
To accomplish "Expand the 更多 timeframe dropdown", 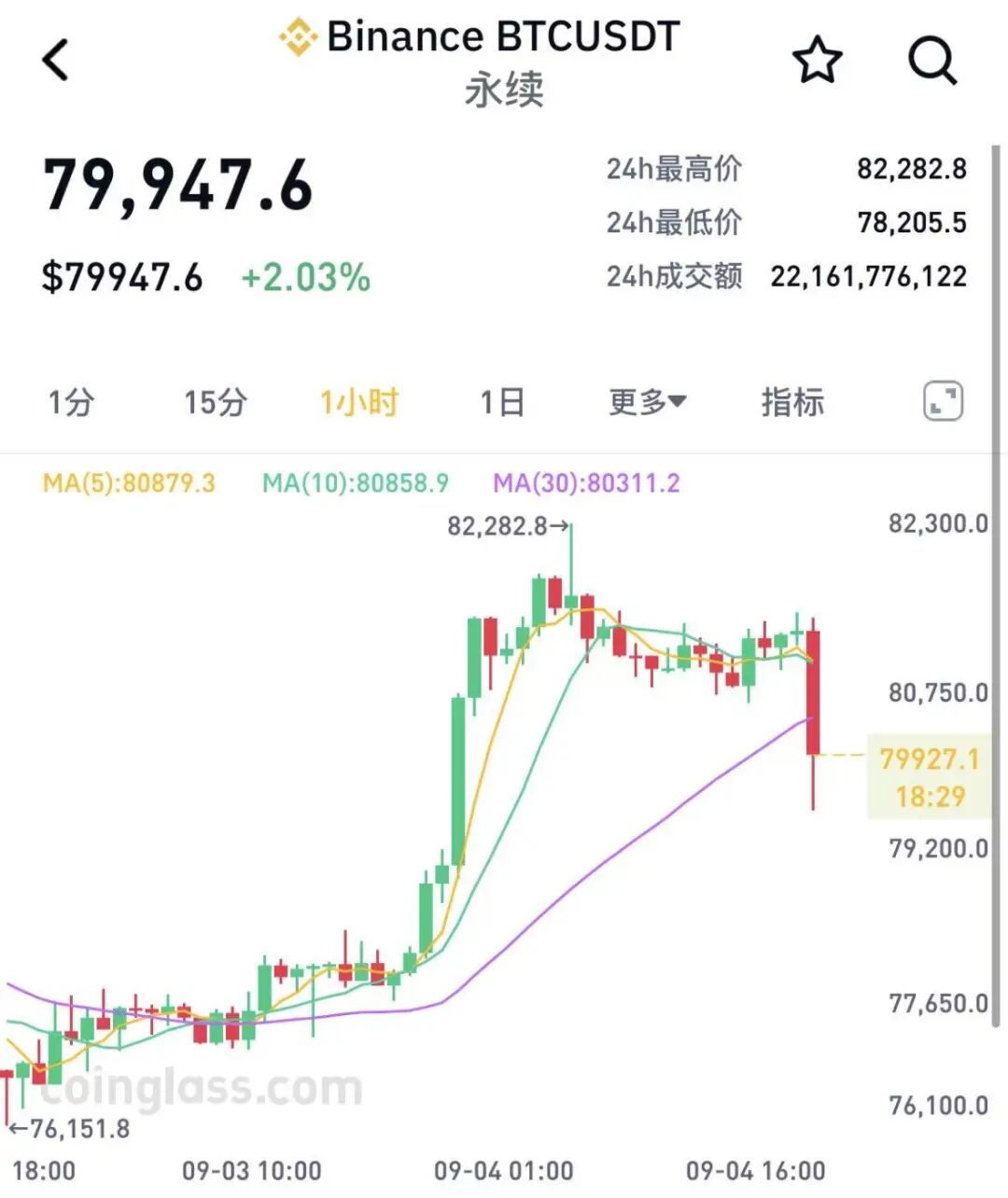I will point(648,402).
